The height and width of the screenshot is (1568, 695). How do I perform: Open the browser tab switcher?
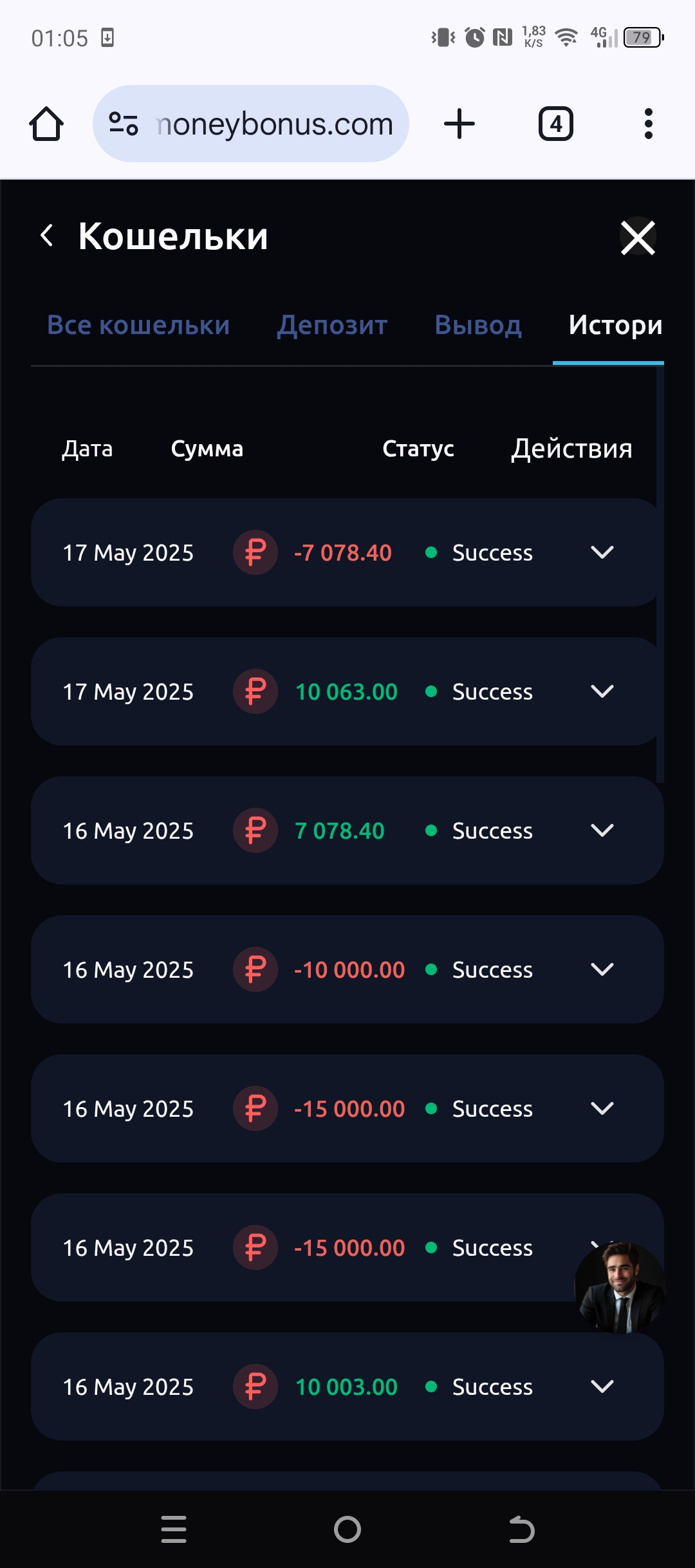coord(556,124)
